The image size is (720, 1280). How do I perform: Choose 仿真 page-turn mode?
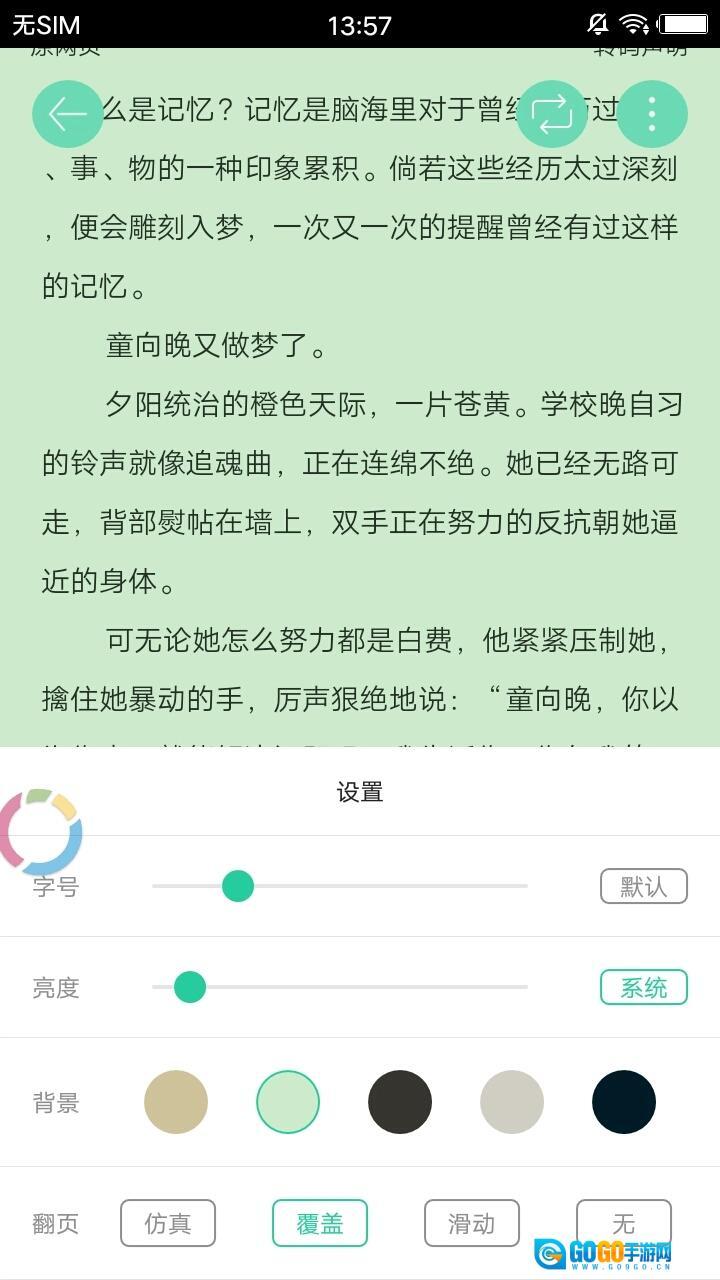click(x=168, y=1223)
